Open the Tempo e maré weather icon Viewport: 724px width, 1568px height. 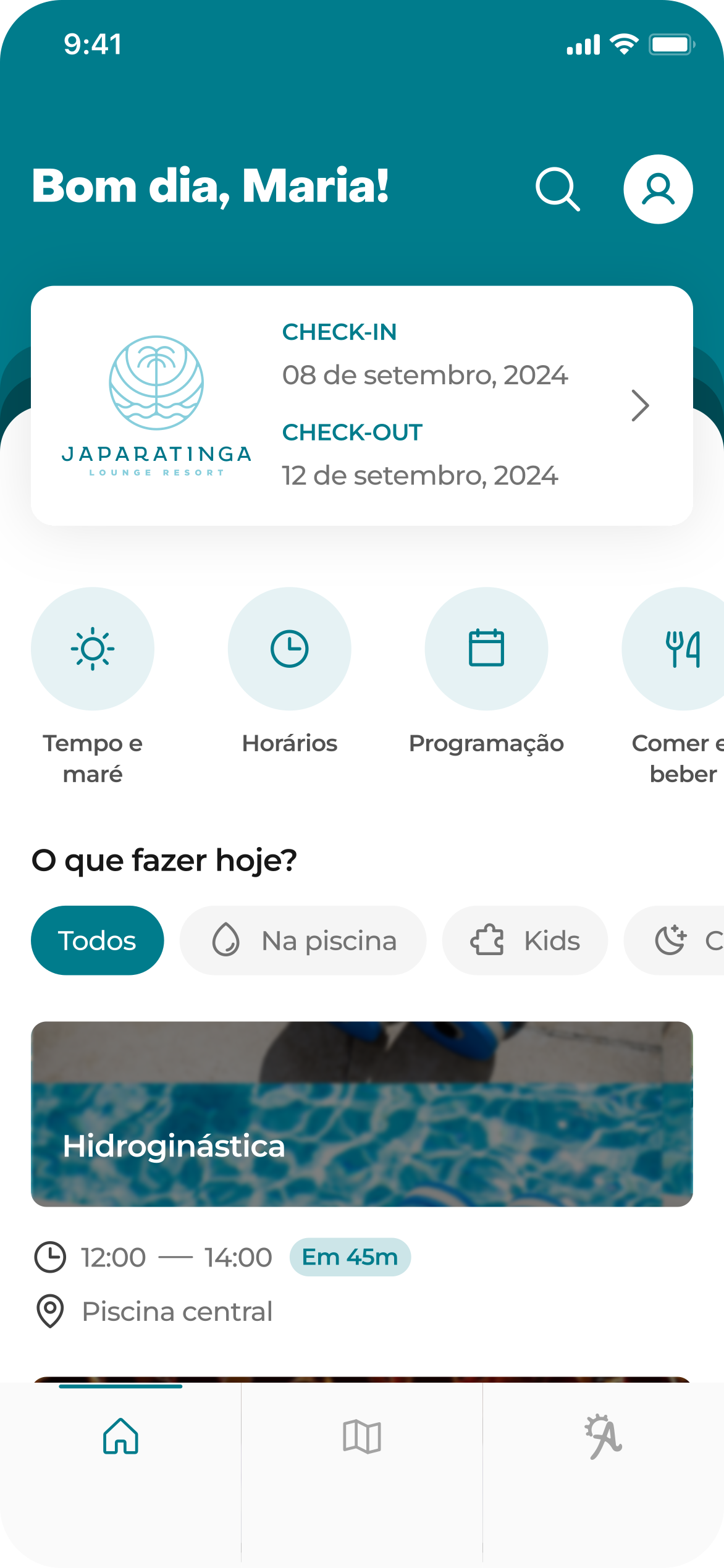click(x=93, y=649)
